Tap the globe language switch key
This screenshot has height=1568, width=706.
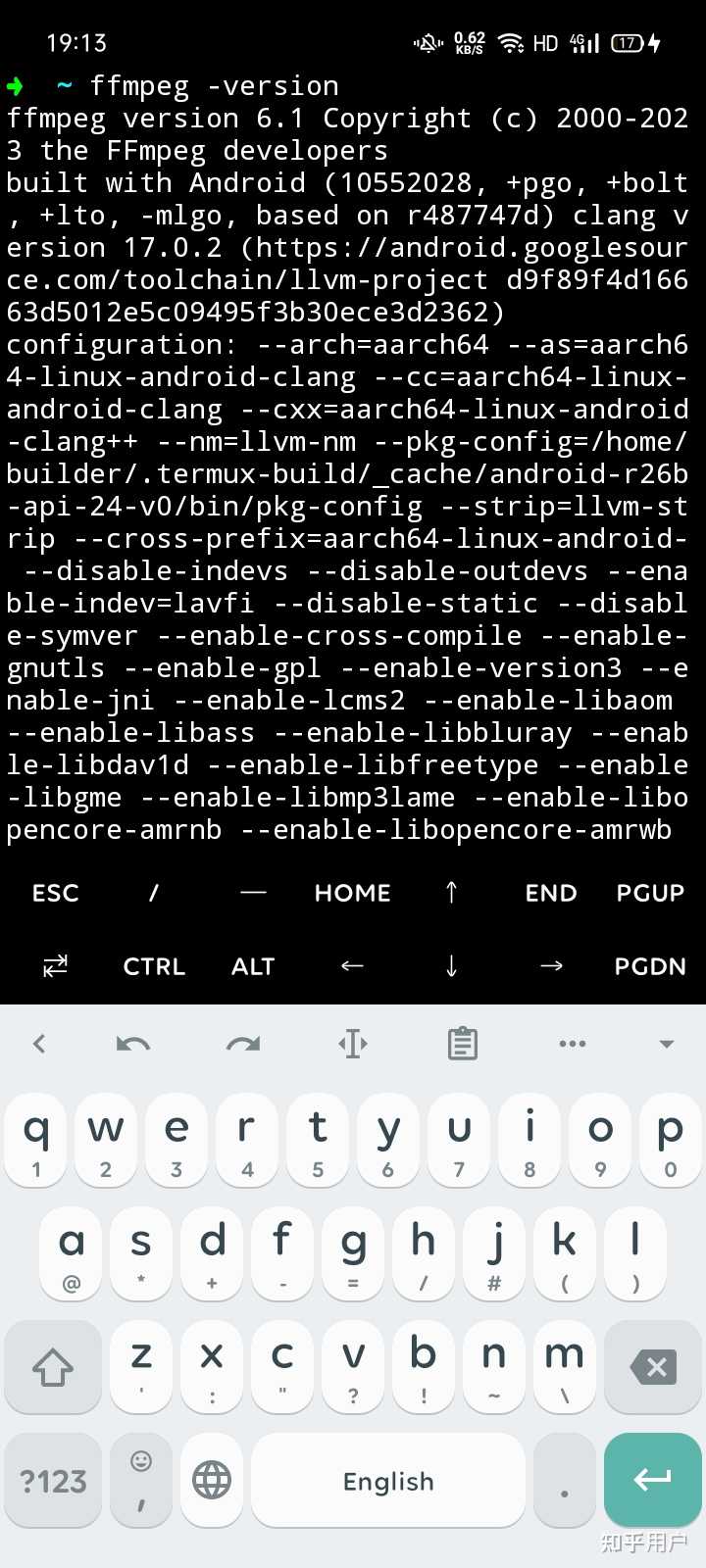[212, 1480]
